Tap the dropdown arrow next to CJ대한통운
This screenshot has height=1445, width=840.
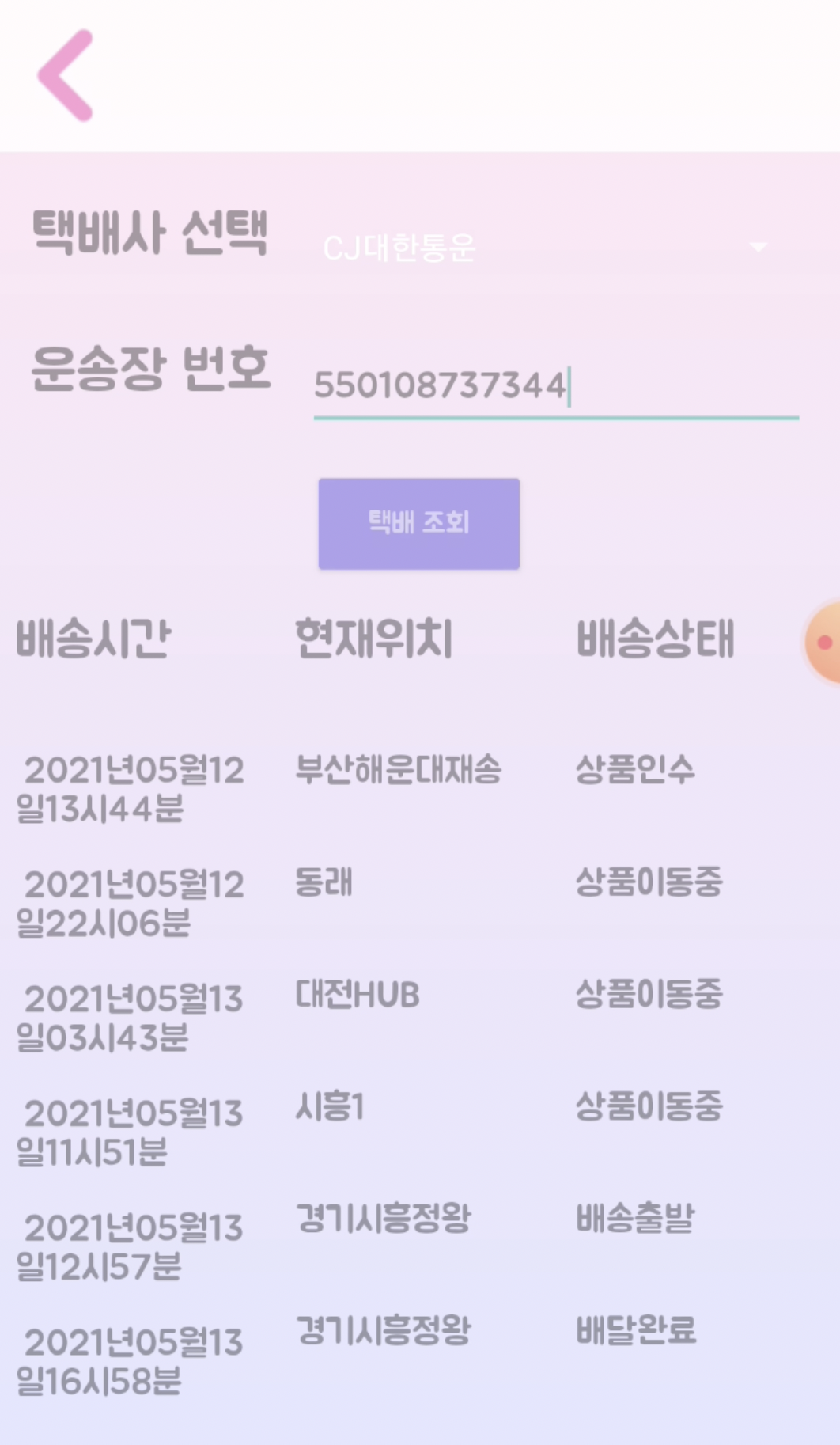(x=758, y=247)
